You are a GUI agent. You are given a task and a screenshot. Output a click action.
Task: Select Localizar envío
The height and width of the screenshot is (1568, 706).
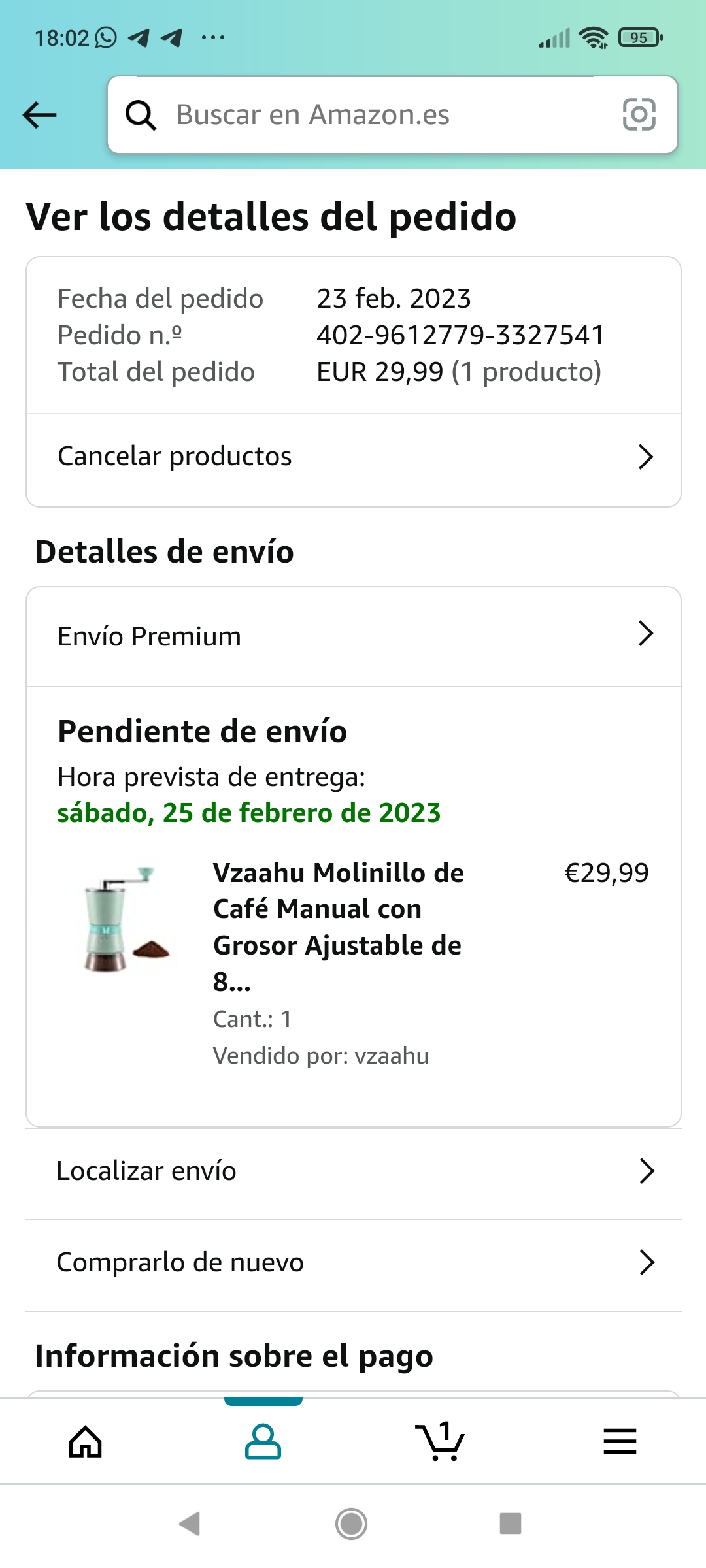[x=353, y=1171]
